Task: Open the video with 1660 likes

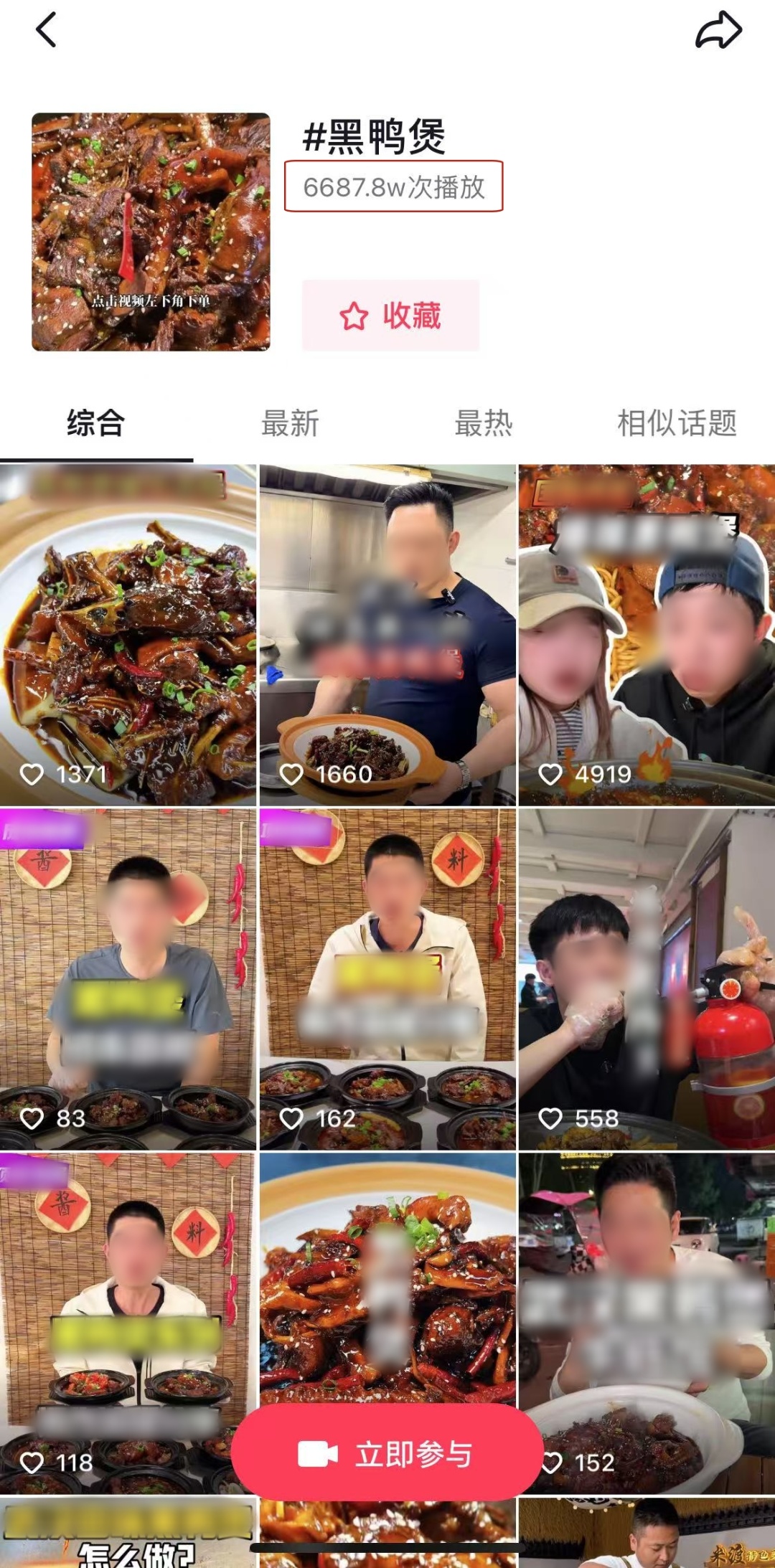Action: (387, 635)
